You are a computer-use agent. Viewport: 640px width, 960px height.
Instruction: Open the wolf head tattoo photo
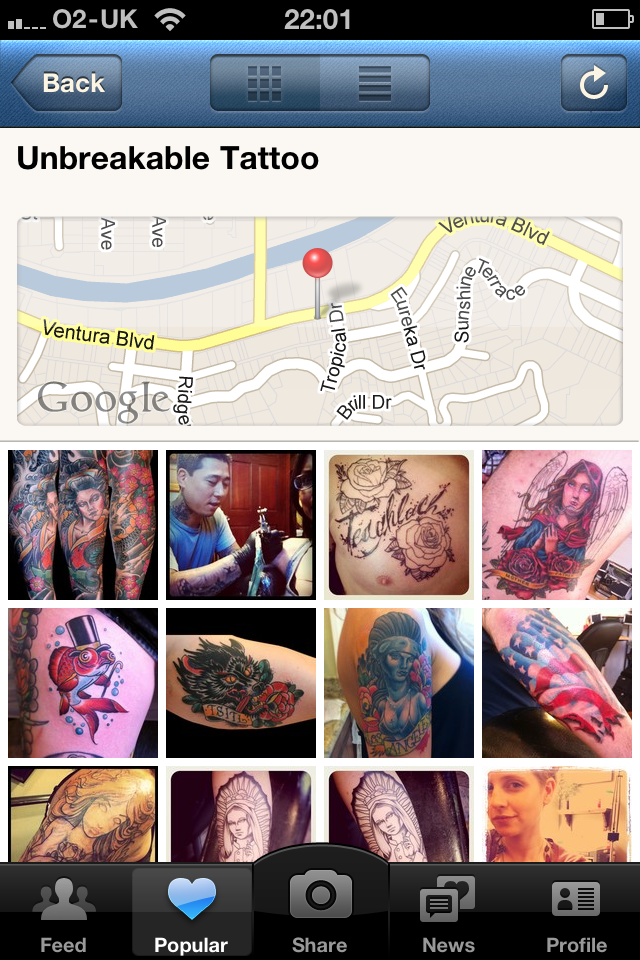(241, 683)
